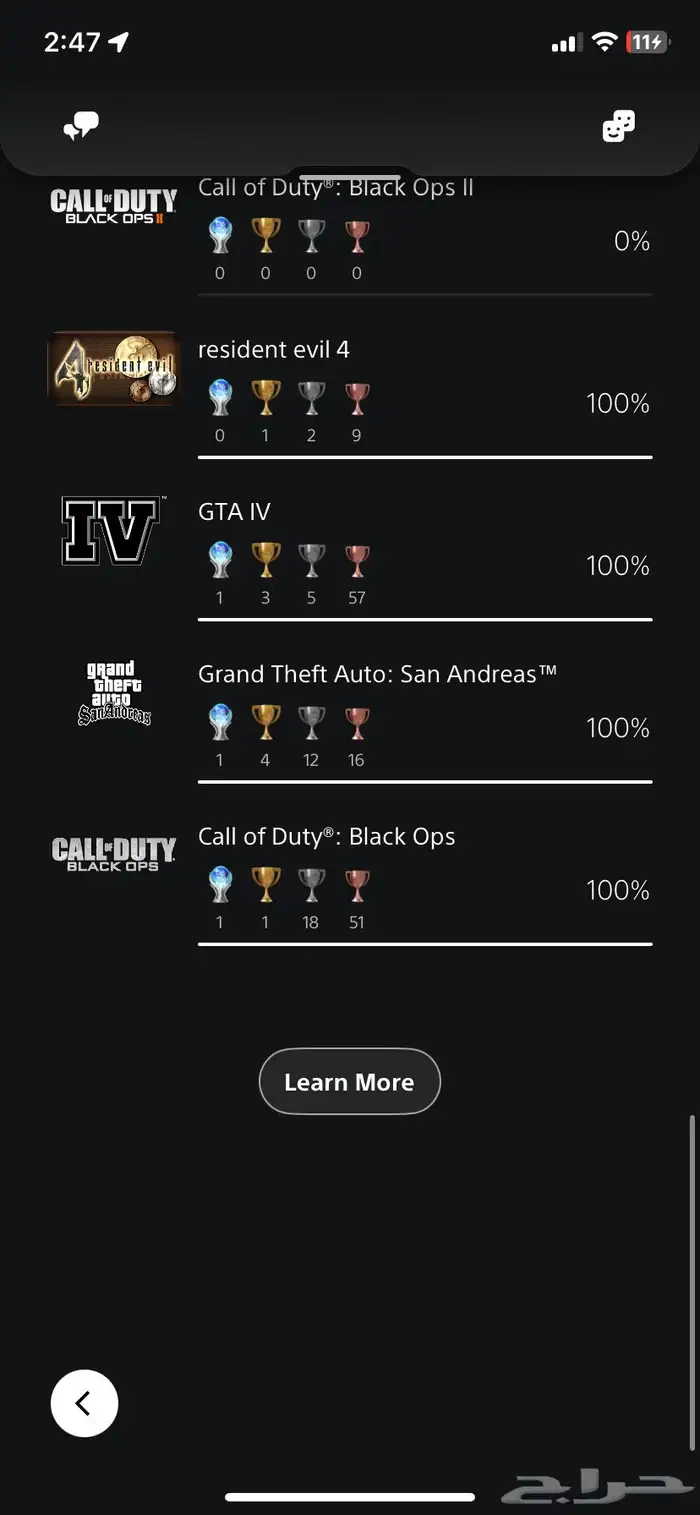700x1515 pixels.
Task: Open Grand Theft Auto: San Andreas trophies
Action: pyautogui.click(x=350, y=715)
